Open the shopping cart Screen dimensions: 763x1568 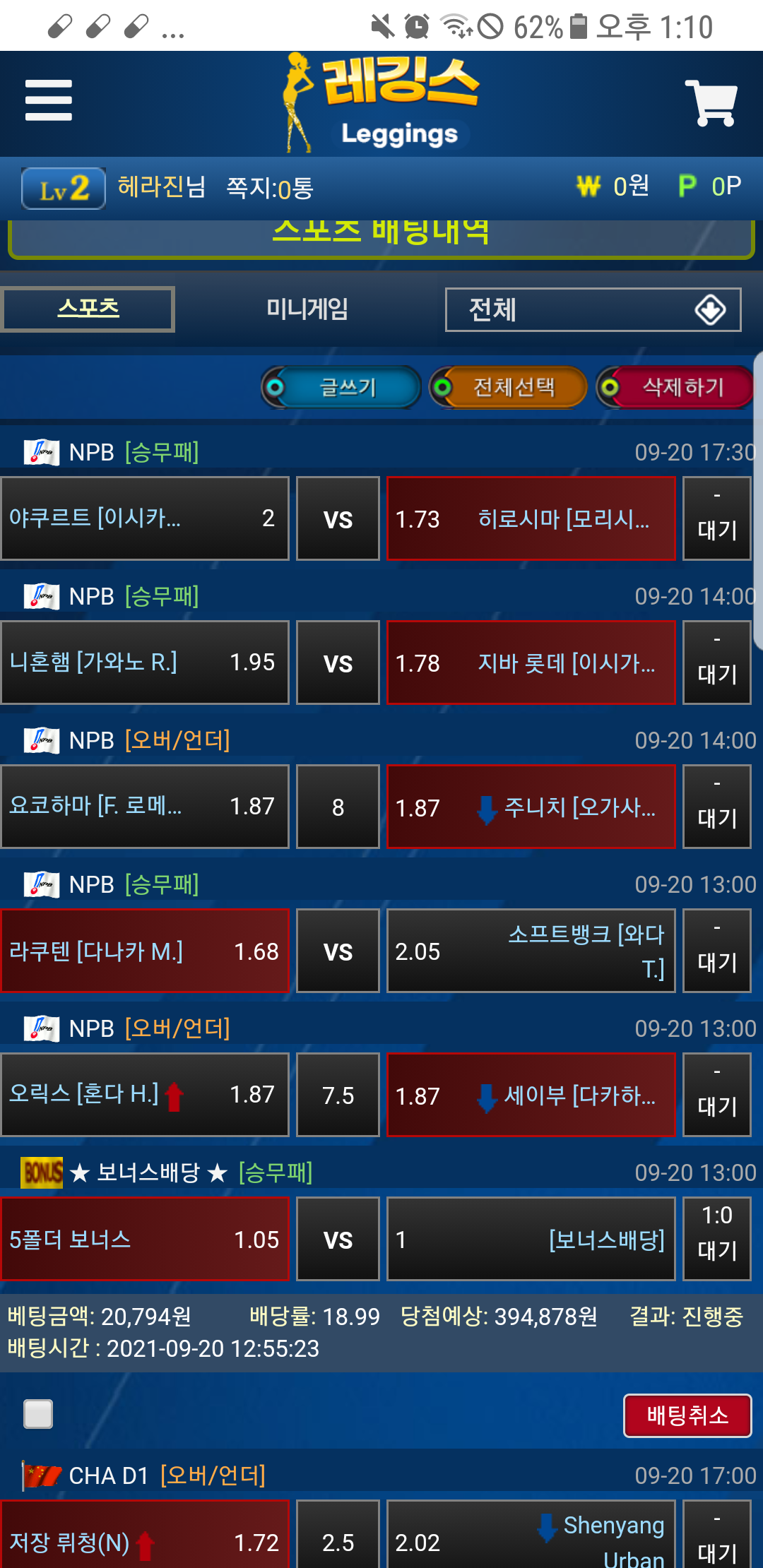point(711,102)
